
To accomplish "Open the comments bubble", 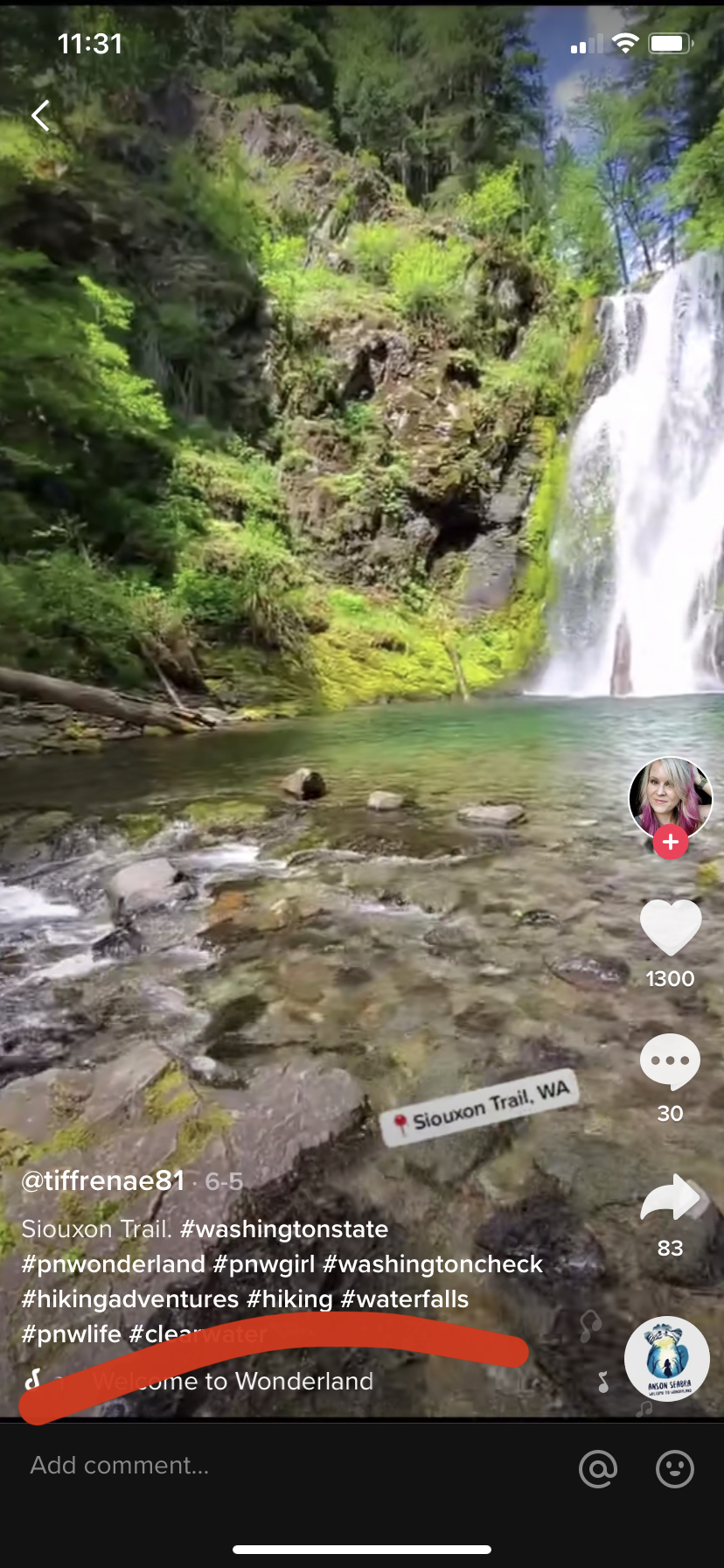I will [x=671, y=1061].
